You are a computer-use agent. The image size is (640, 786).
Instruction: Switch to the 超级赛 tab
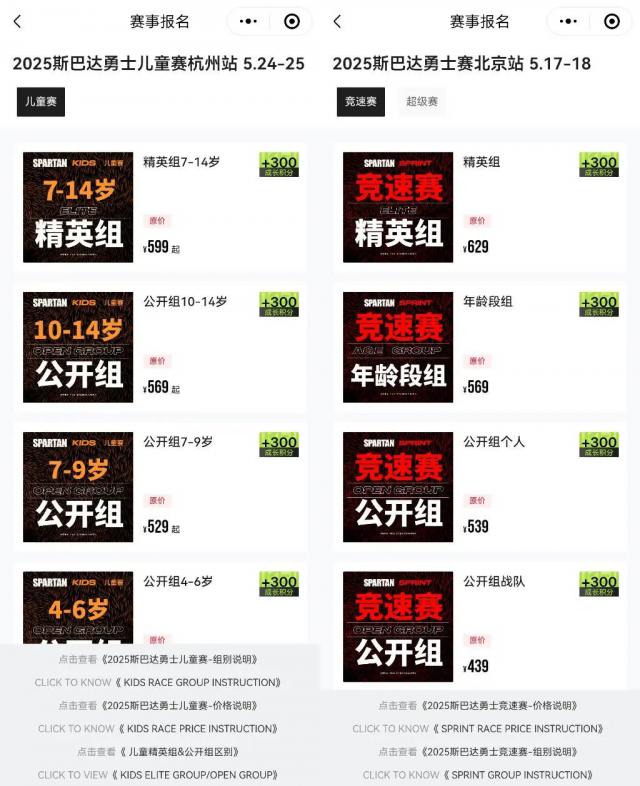[421, 101]
